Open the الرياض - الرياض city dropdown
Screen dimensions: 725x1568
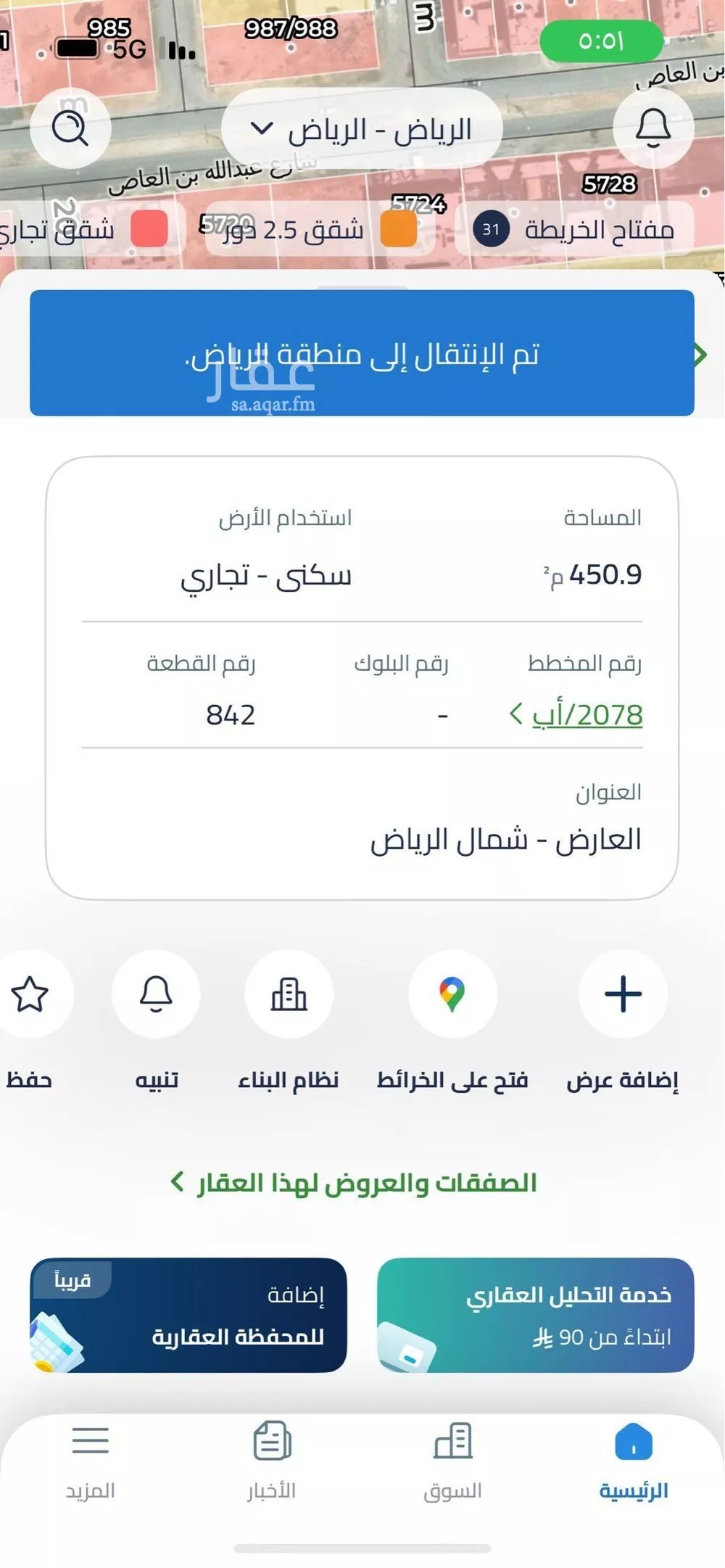(364, 128)
